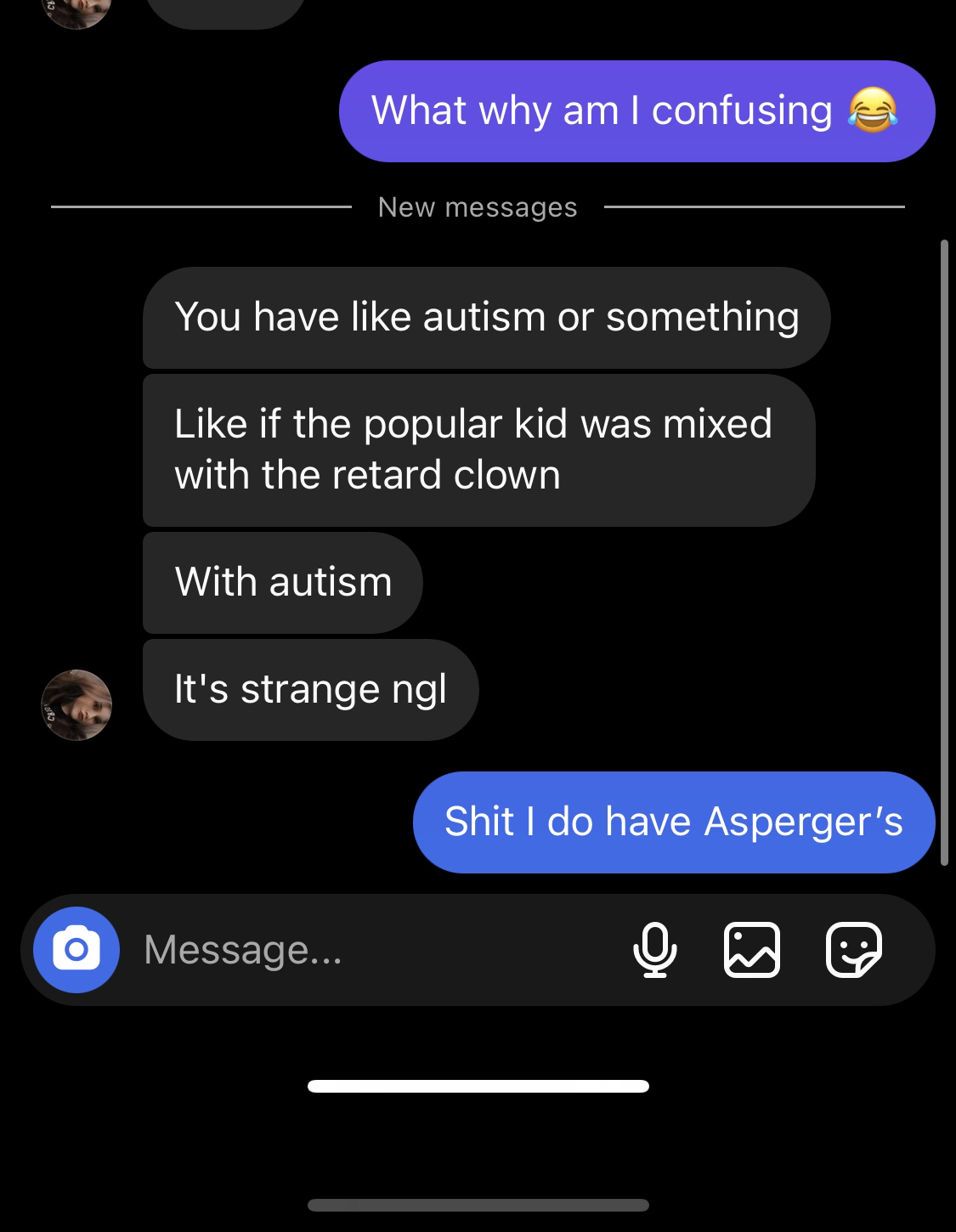Open sender's profile picture beside 'It's strange ngl'
The width and height of the screenshot is (956, 1232).
76,705
